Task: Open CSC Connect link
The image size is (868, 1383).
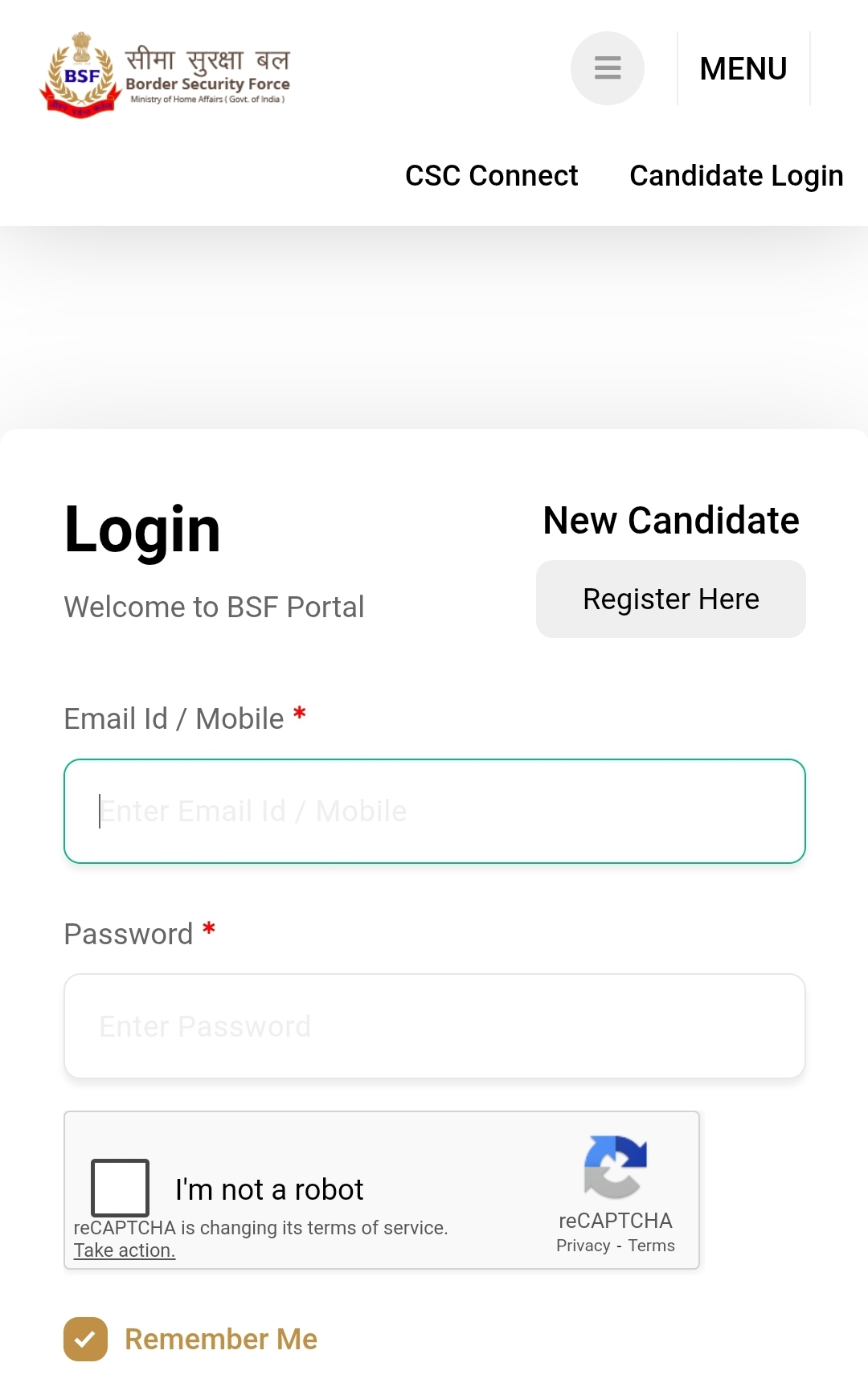Action: pyautogui.click(x=491, y=175)
